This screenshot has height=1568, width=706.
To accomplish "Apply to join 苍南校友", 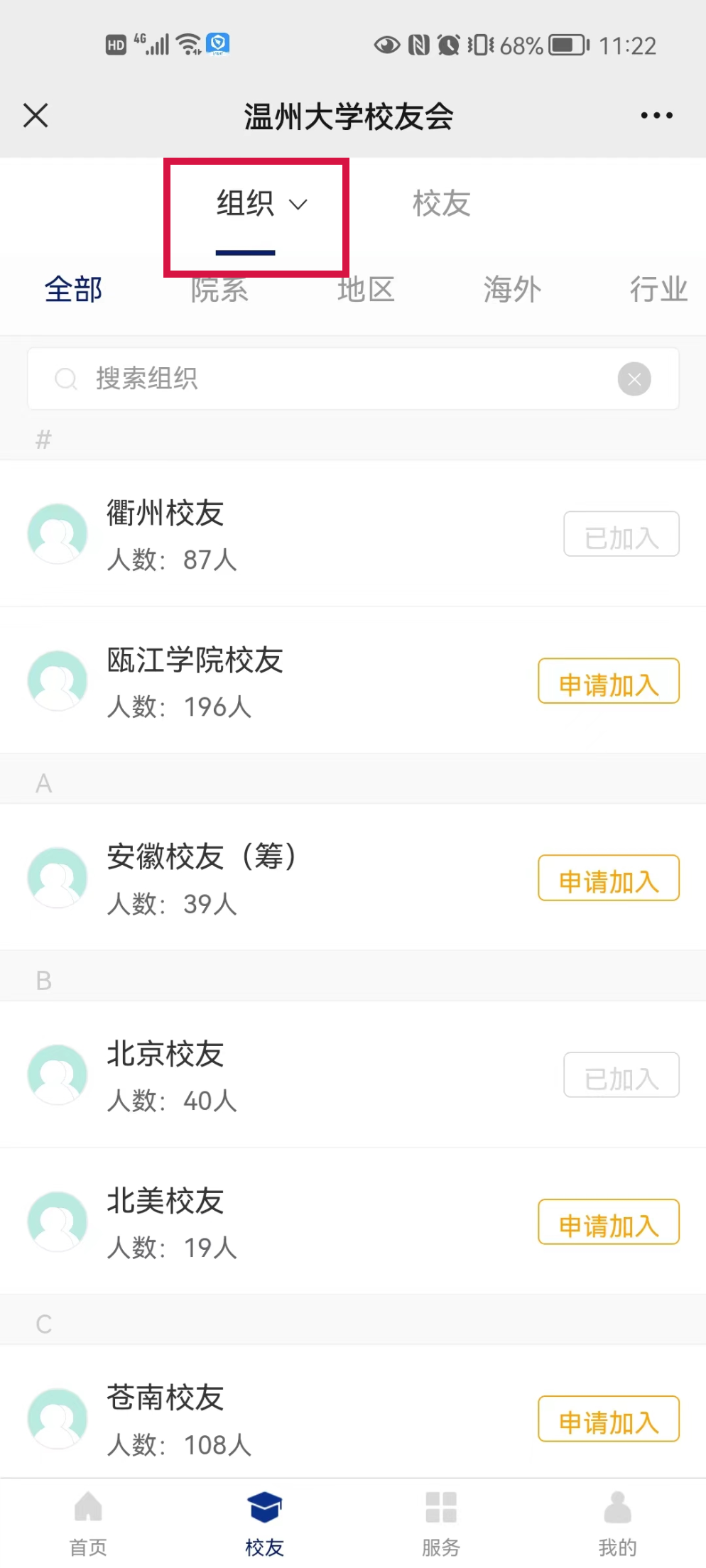I will [608, 1420].
